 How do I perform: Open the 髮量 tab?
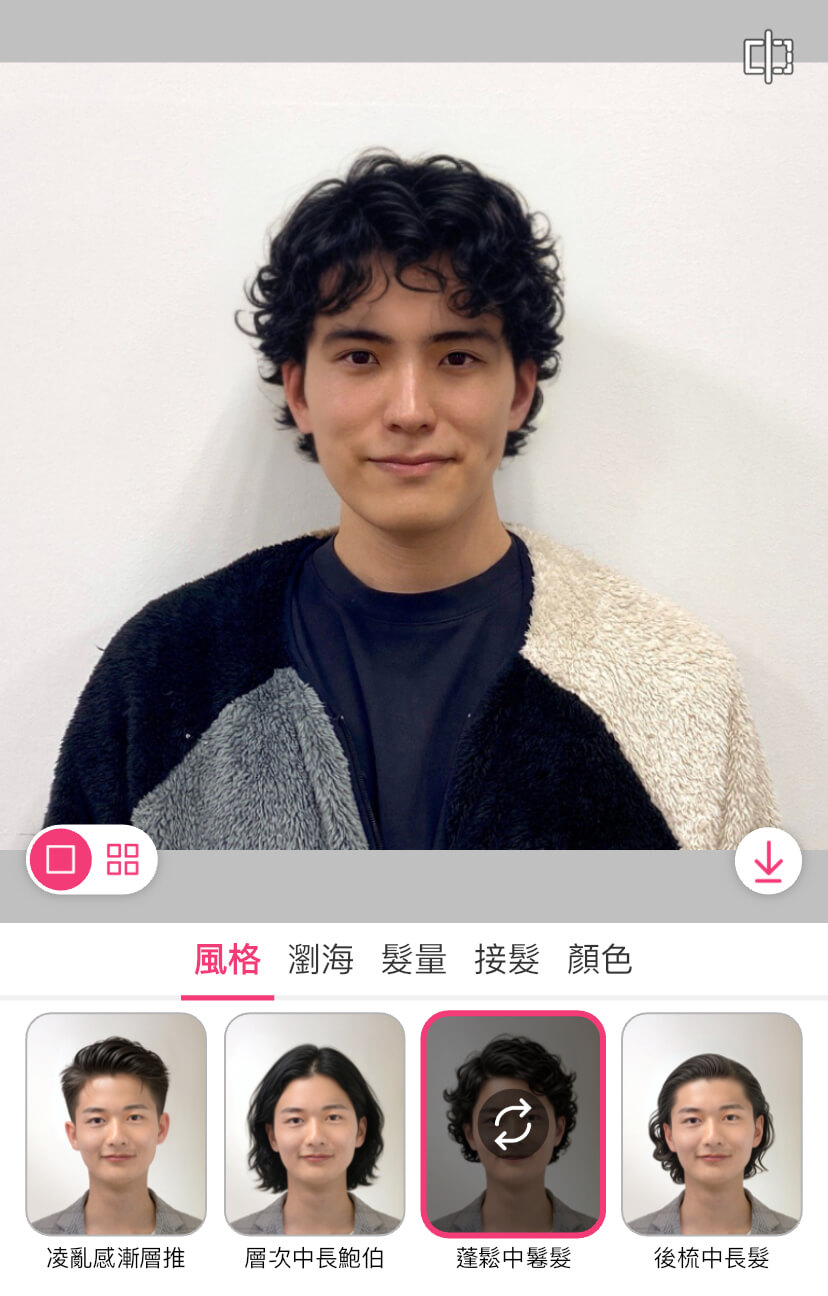point(413,960)
